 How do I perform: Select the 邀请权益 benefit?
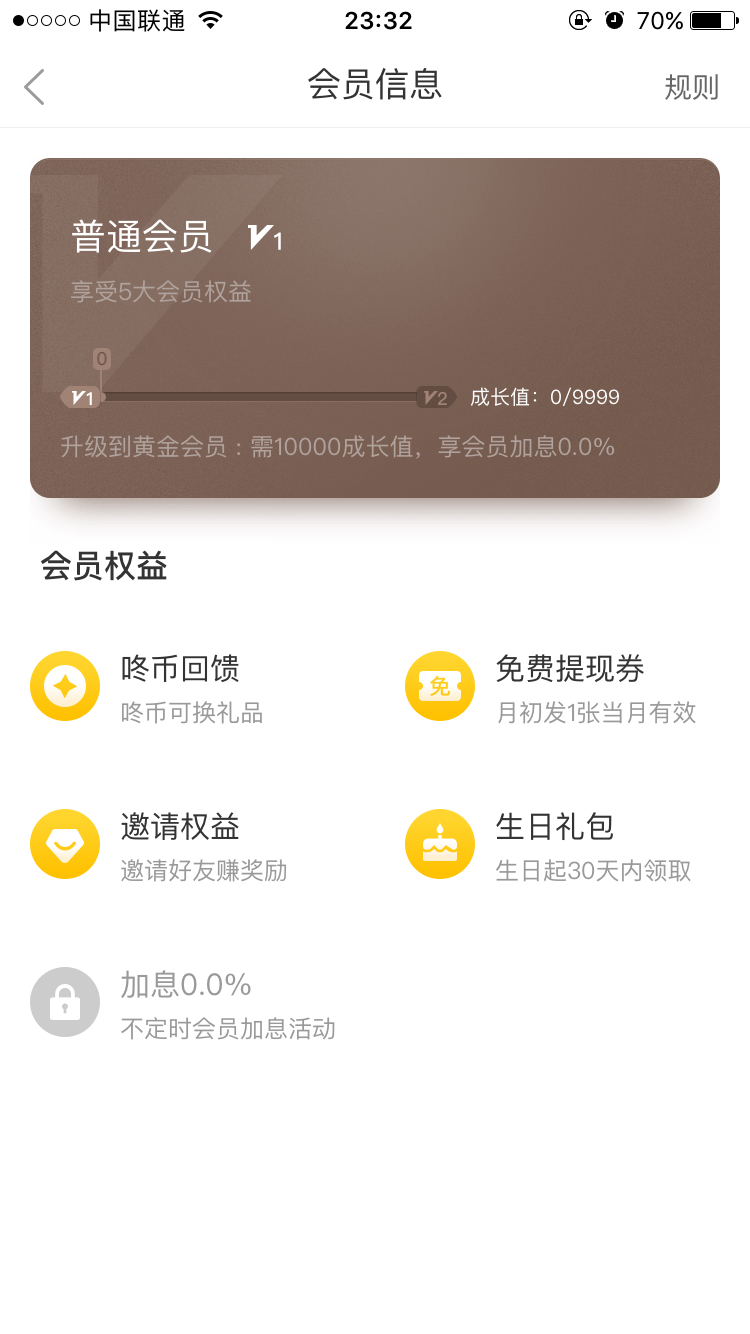(160, 845)
